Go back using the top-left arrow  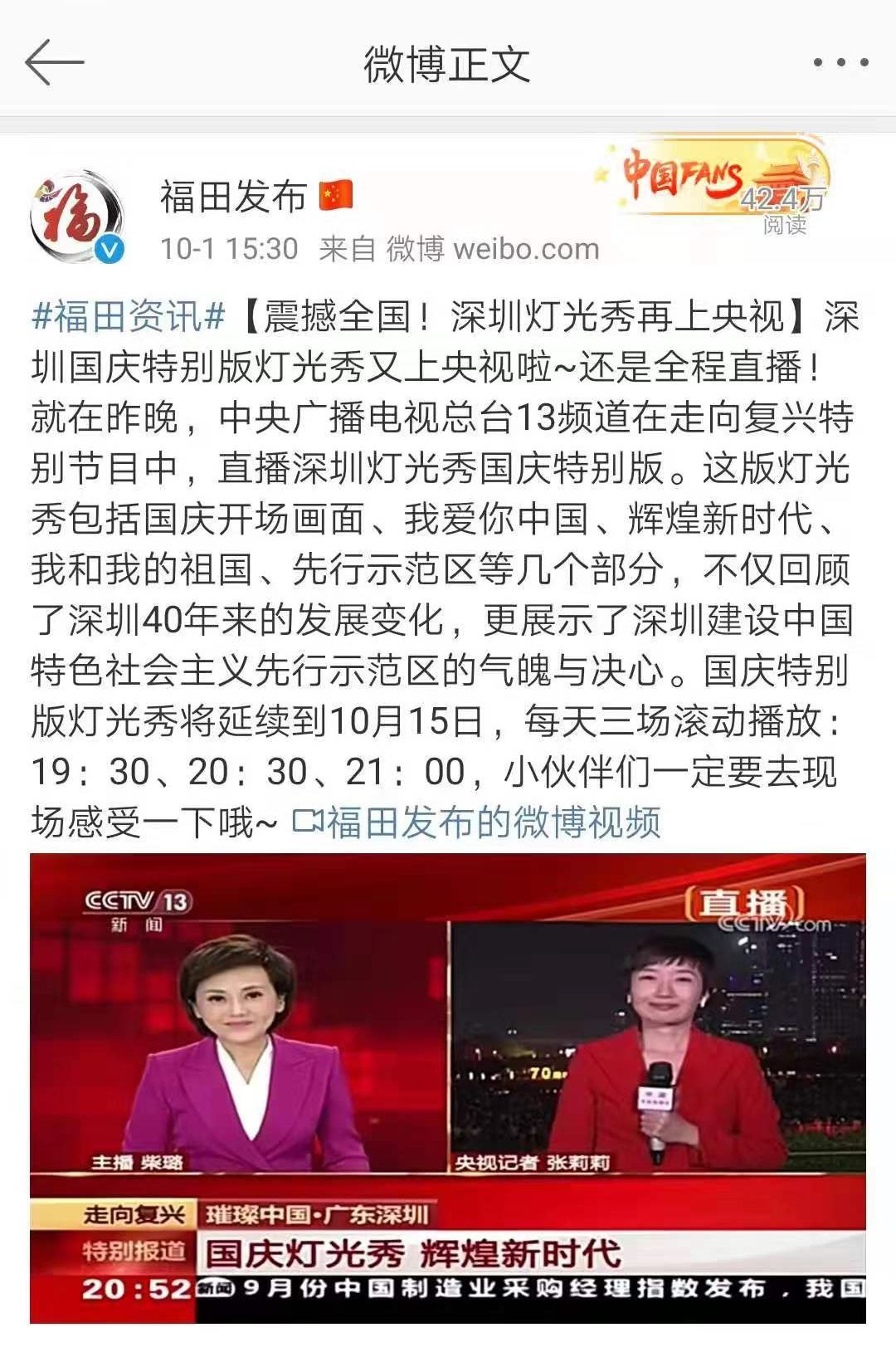click(x=55, y=62)
